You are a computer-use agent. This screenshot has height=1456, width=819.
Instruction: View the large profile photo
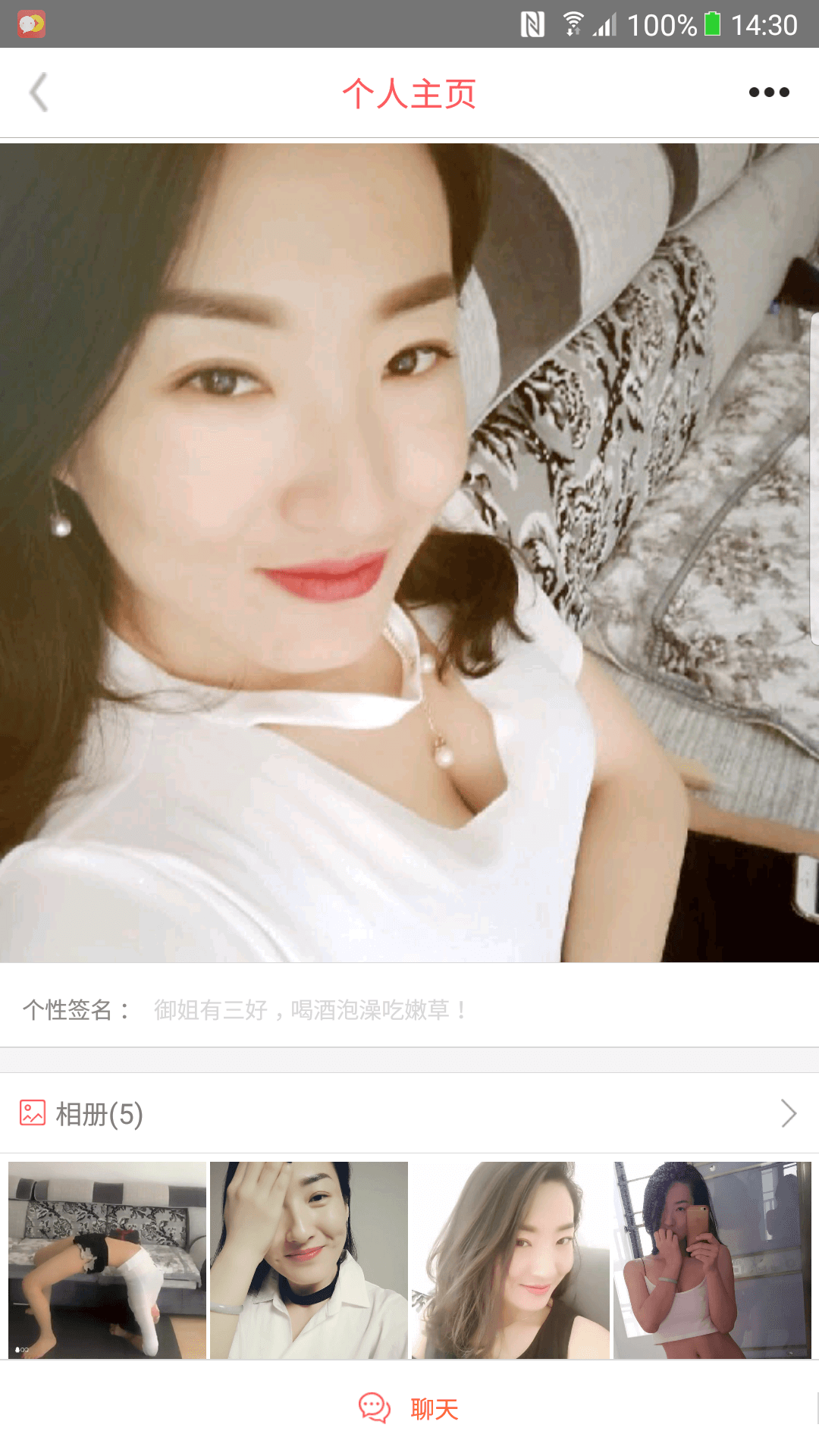[409, 552]
